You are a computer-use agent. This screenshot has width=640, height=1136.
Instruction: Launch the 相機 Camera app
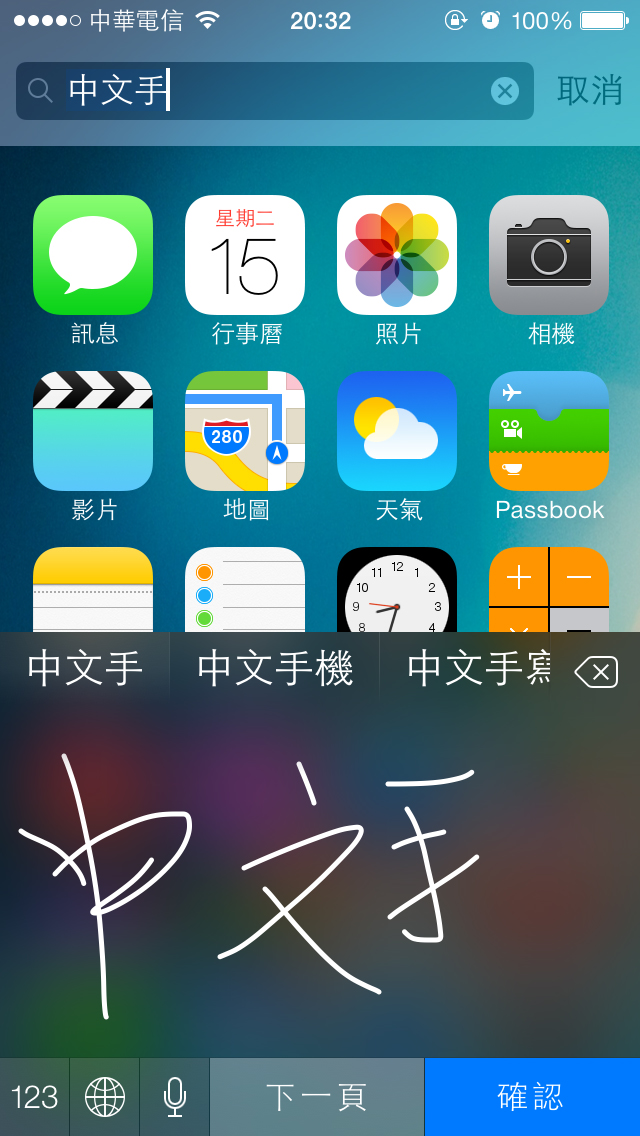549,255
